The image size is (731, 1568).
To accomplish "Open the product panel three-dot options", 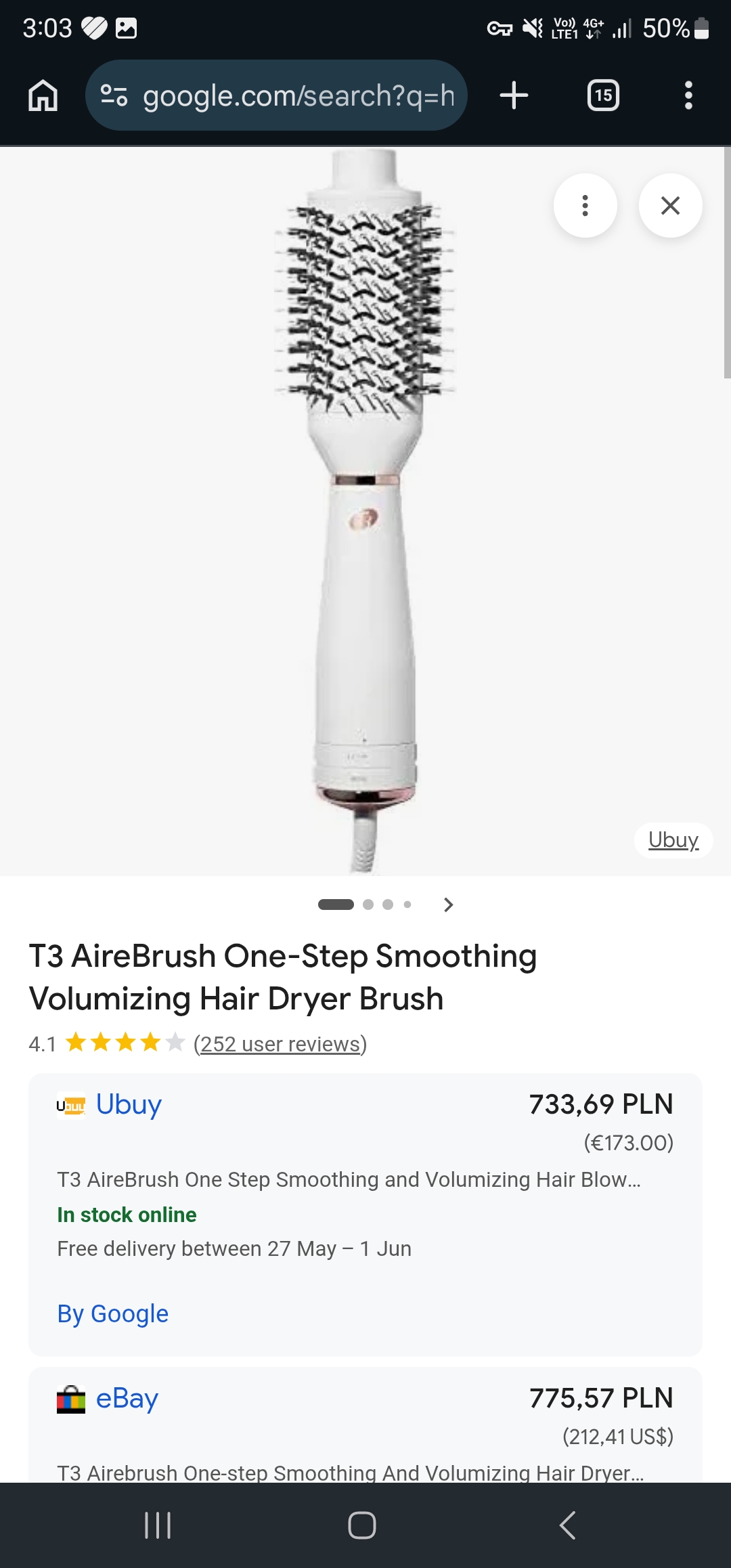I will 585,205.
